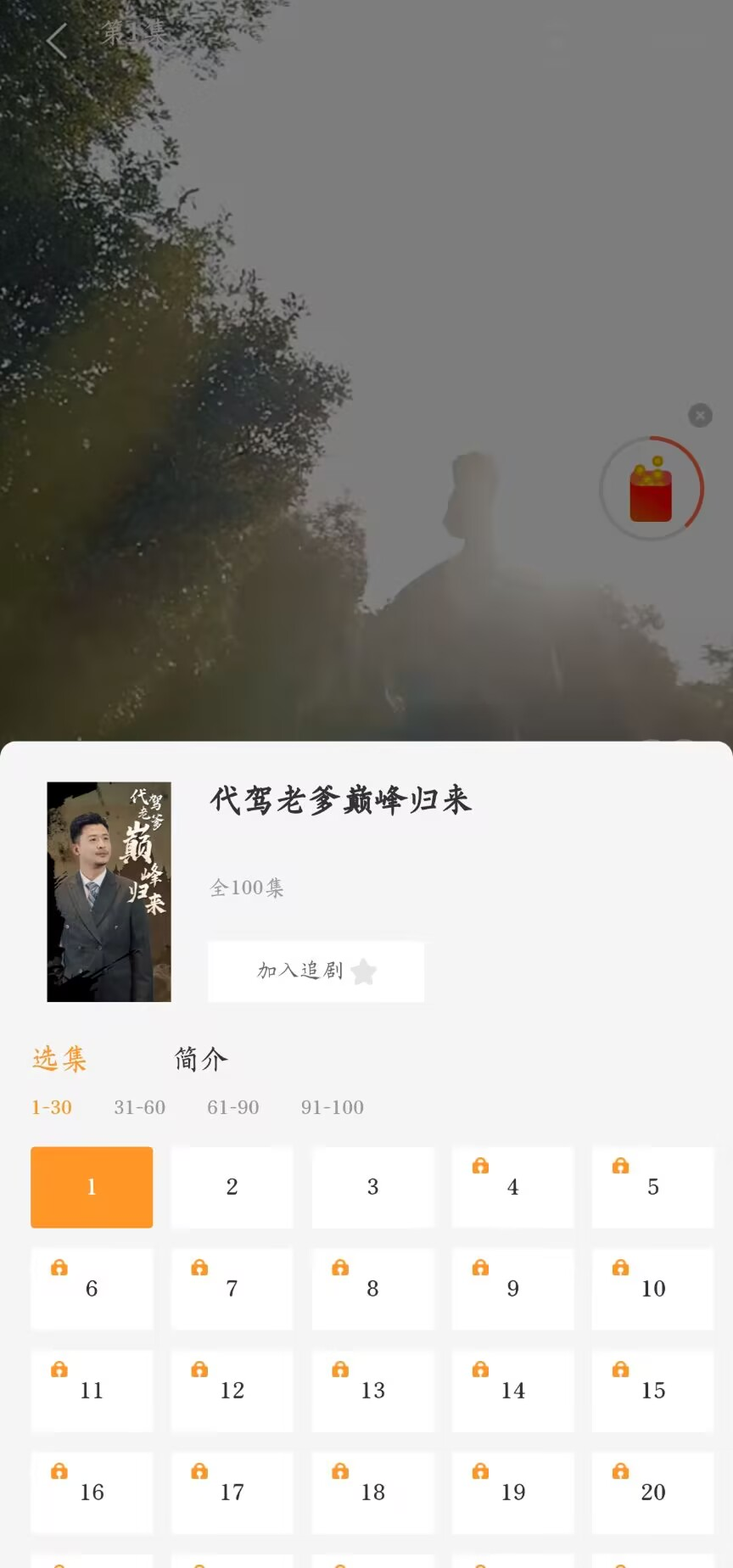The width and height of the screenshot is (733, 1568).
Task: Choose locked episode 10
Action: (x=652, y=1289)
